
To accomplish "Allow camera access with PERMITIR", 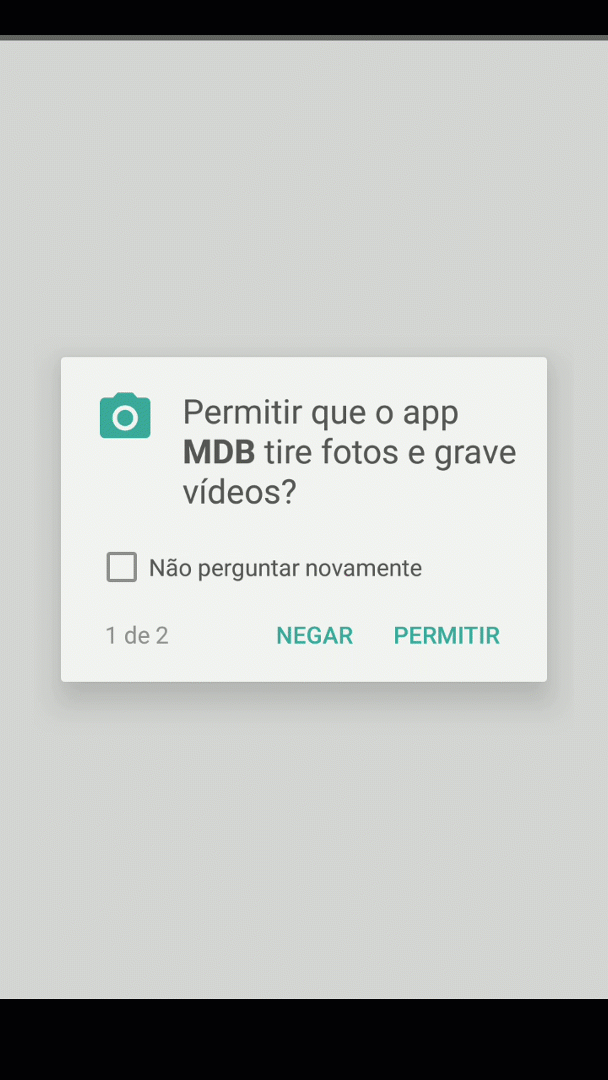I will tap(446, 636).
